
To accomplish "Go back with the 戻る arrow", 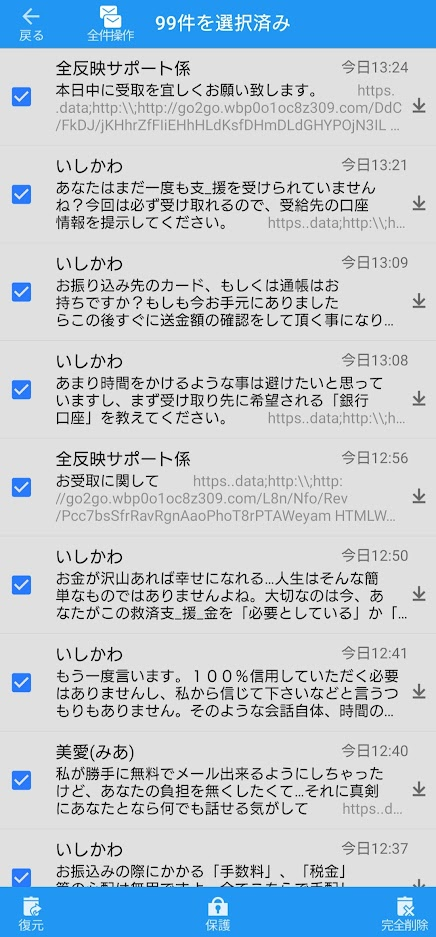I will point(31,24).
